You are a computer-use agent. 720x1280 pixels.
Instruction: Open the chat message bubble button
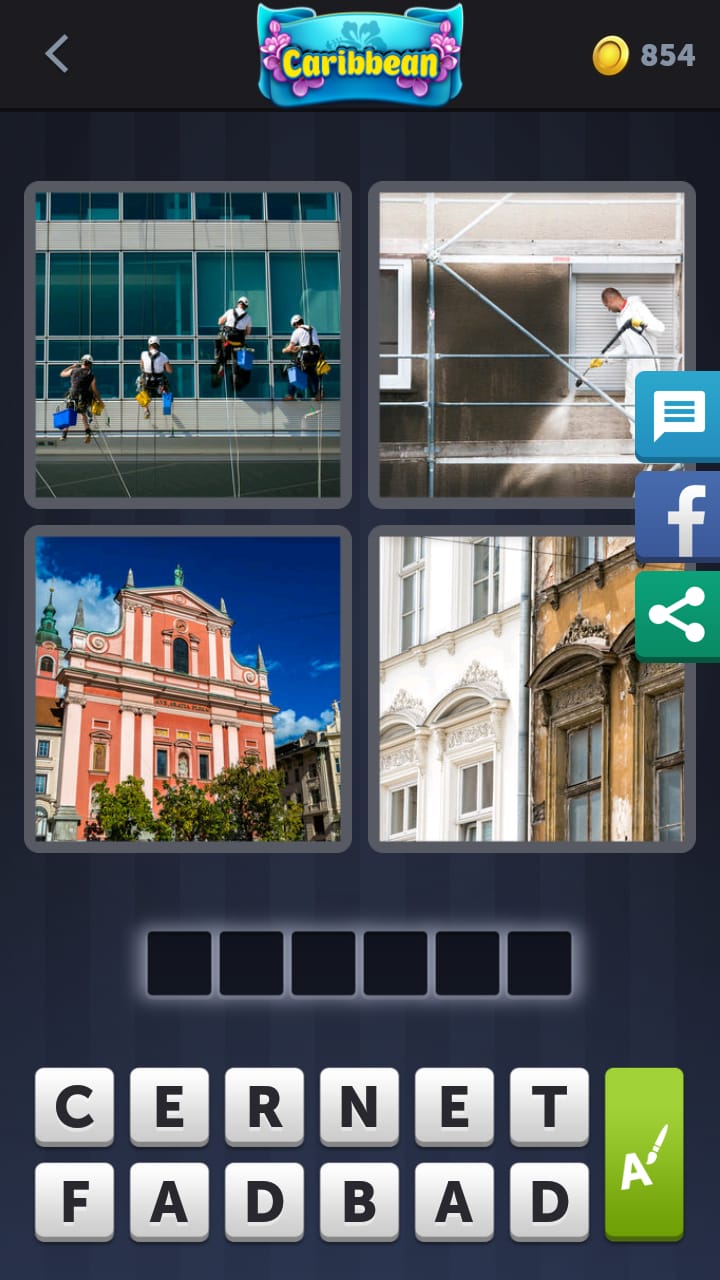coord(678,416)
